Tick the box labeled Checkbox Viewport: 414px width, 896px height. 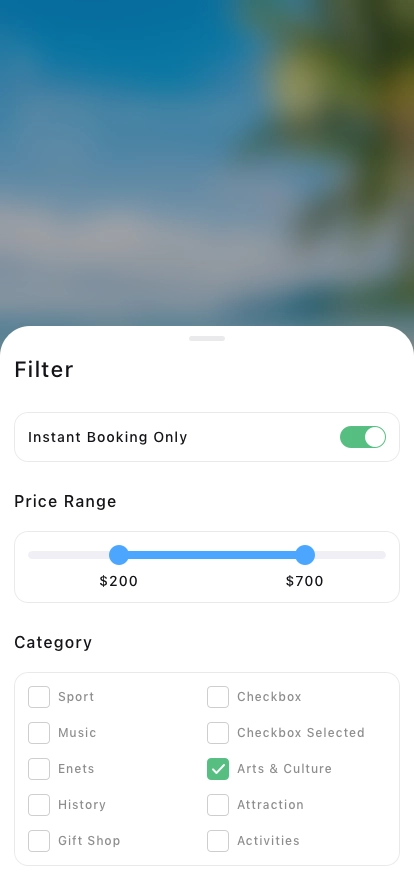point(218,697)
